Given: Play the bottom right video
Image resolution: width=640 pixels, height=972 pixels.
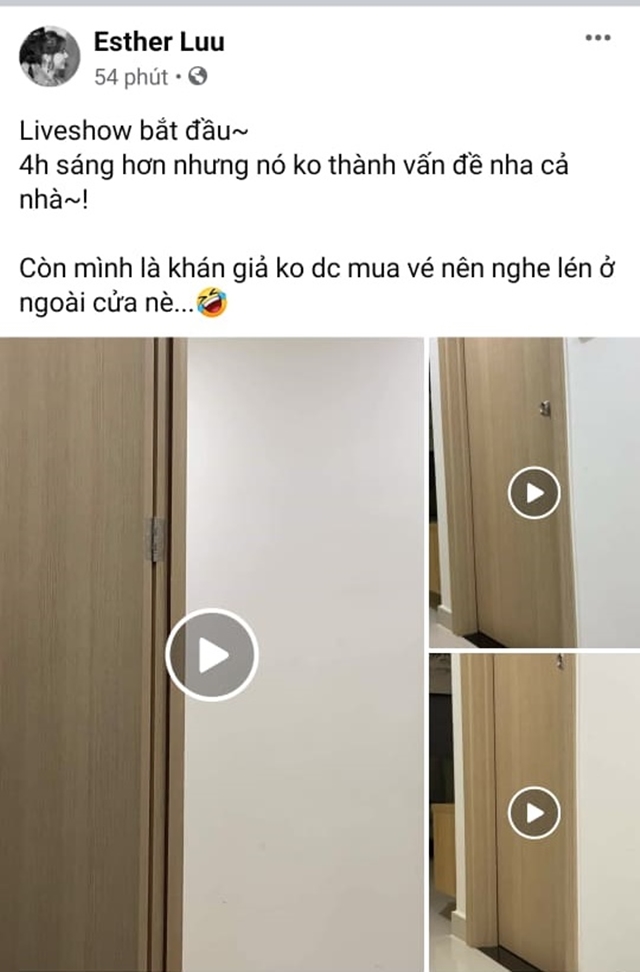Looking at the screenshot, I should (x=533, y=814).
